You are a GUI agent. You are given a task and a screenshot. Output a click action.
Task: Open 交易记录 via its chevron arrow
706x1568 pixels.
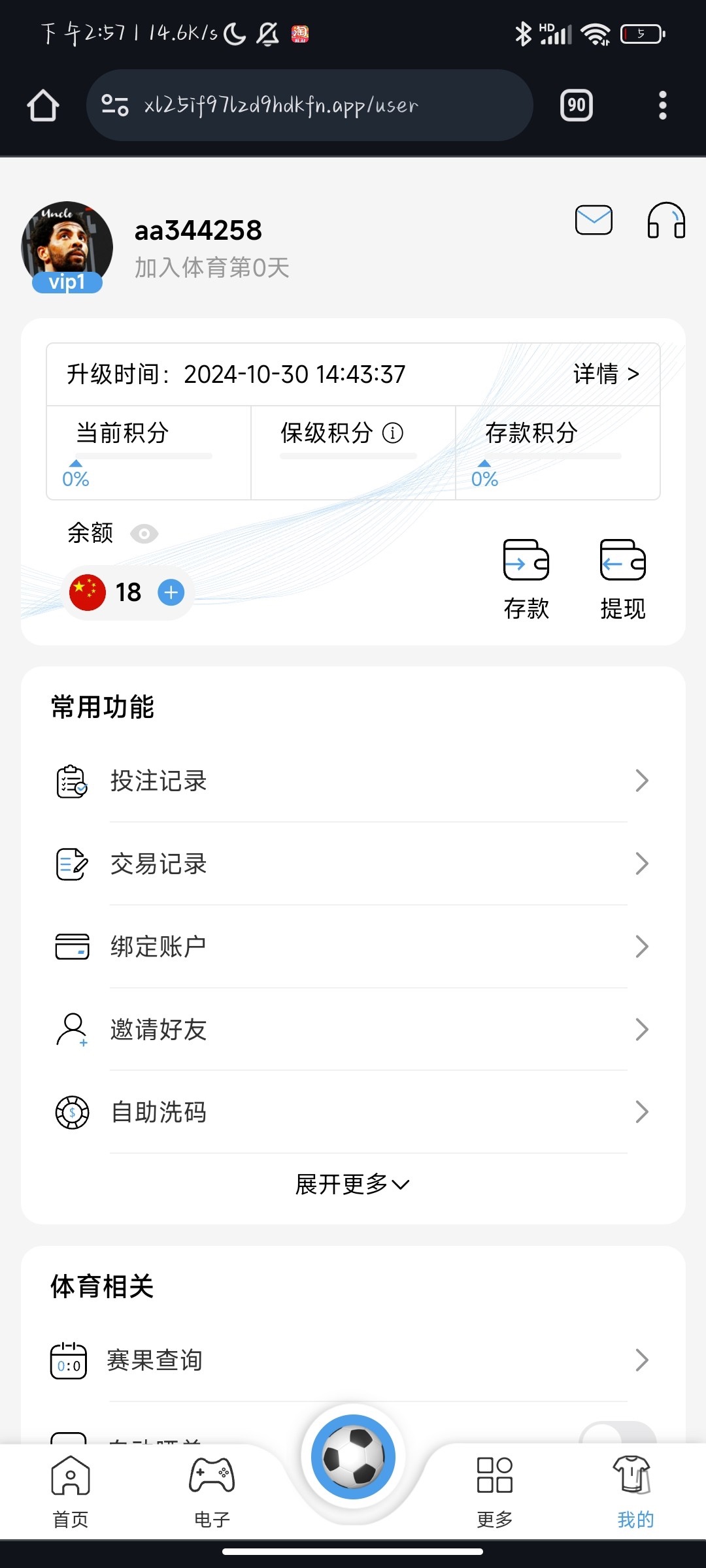(x=641, y=864)
